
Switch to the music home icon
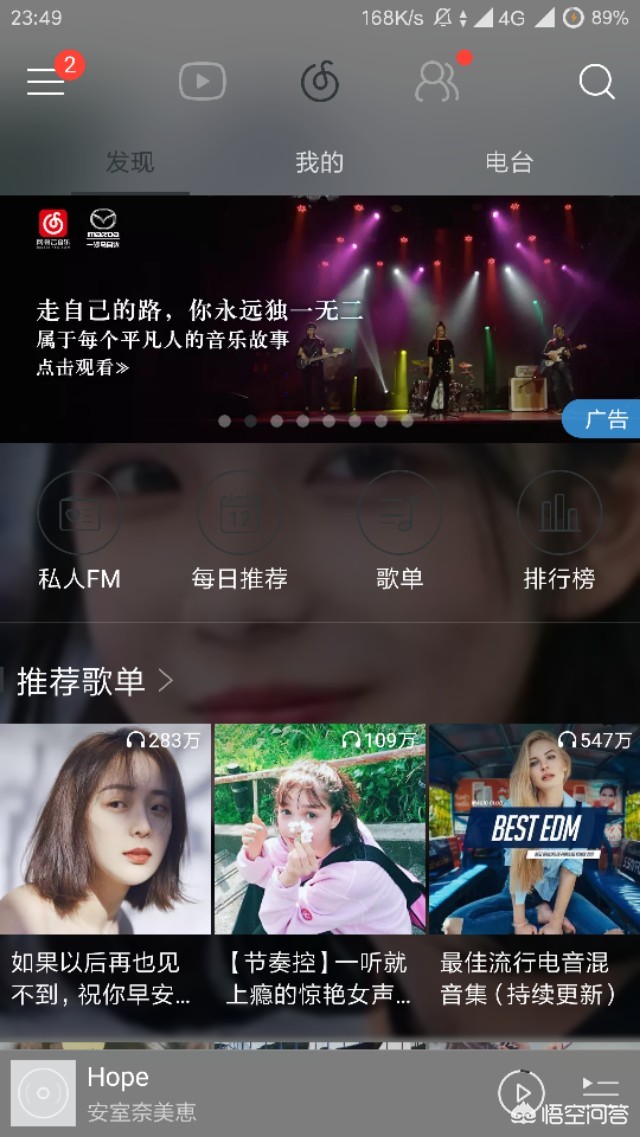[320, 82]
